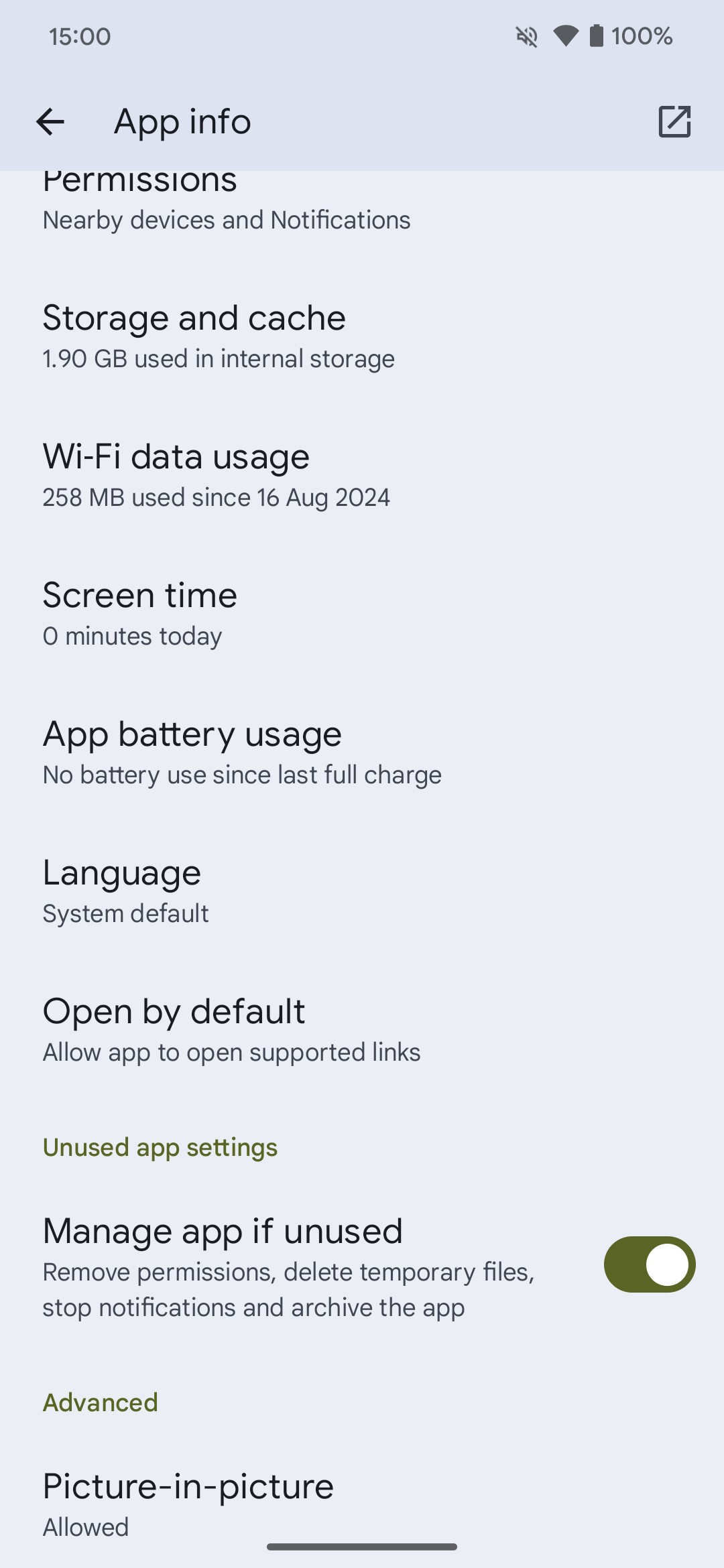Change the app Language setting

coord(362,892)
